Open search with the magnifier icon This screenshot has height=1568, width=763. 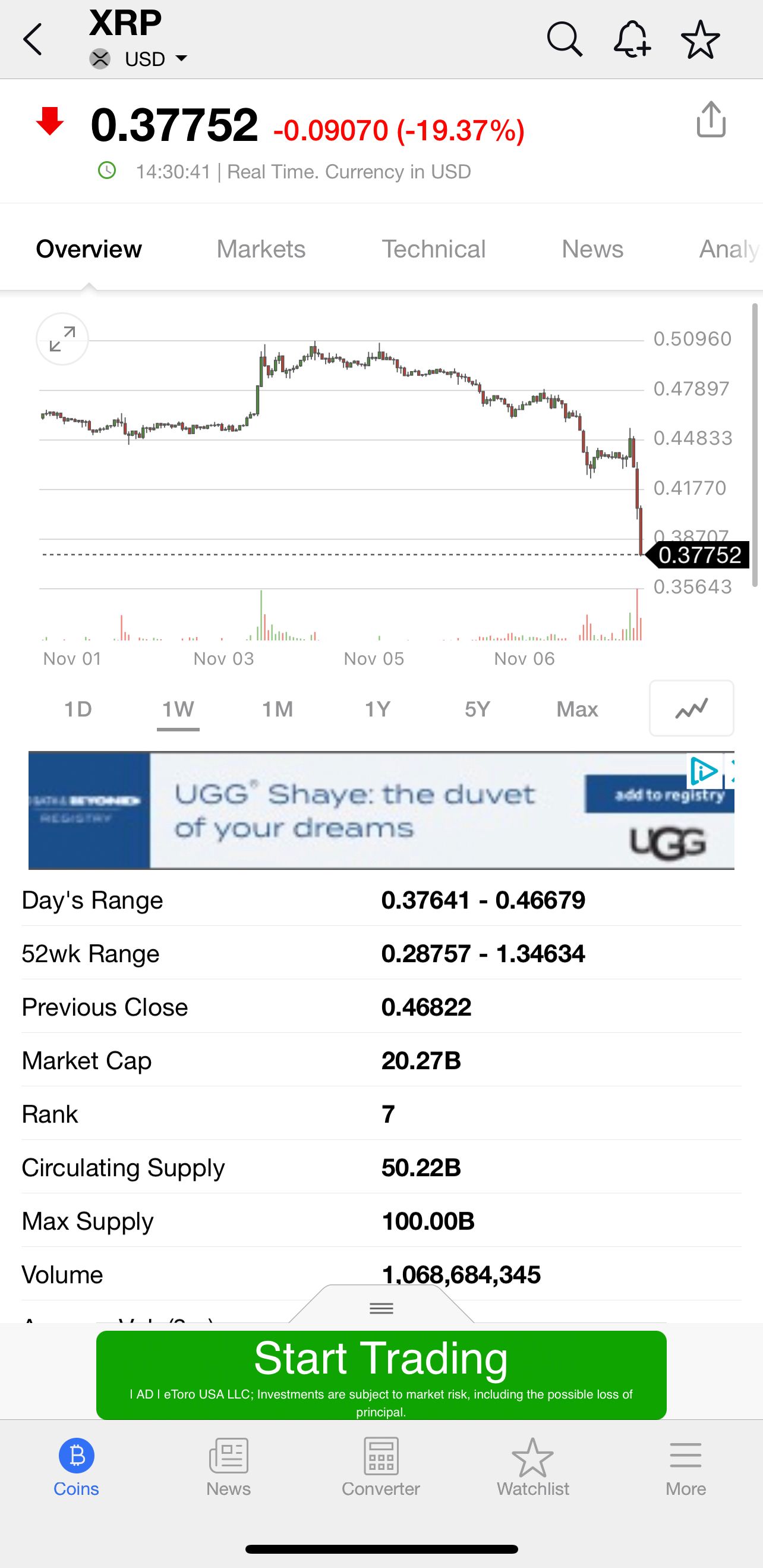[564, 40]
